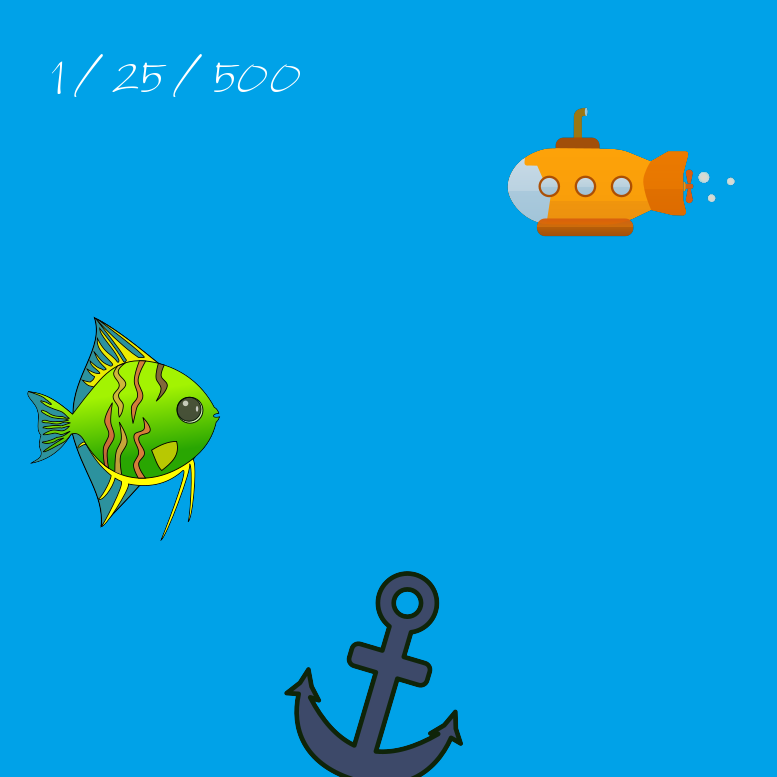This screenshot has width=777, height=777.
Task: Tap the orange submarine
Action: [x=595, y=186]
